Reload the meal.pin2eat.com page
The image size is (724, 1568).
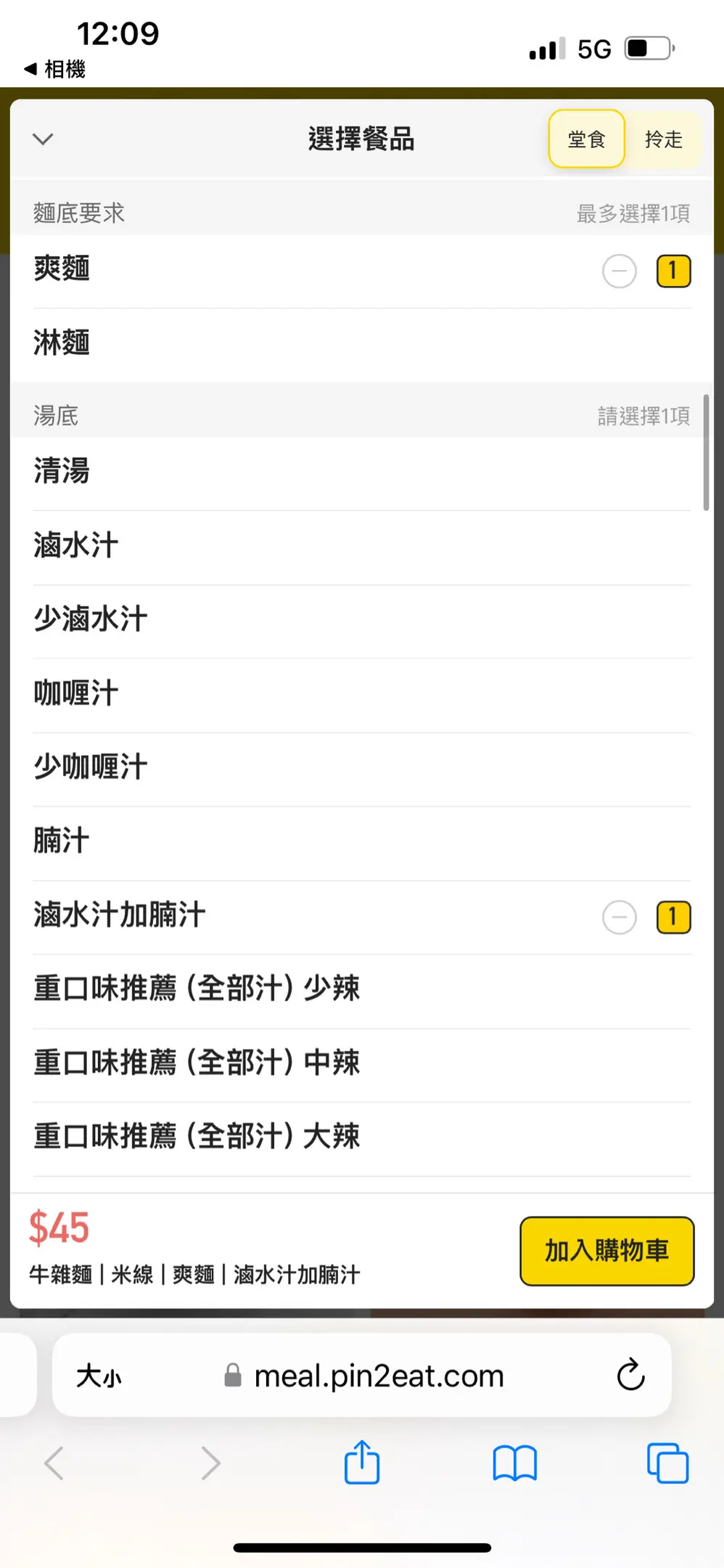click(x=630, y=1374)
